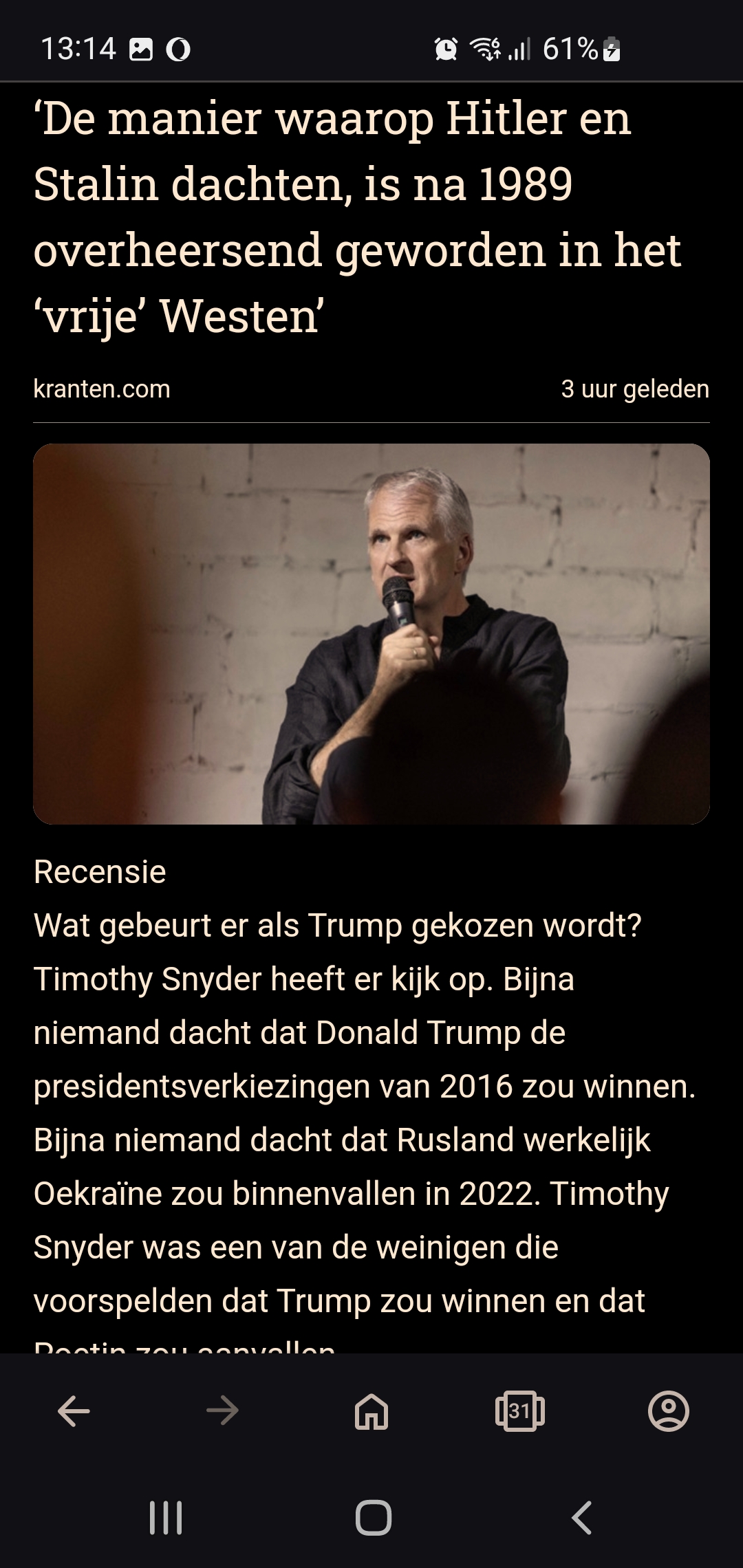Viewport: 743px width, 1568px height.
Task: Tap the forward arrow in browser toolbar
Action: 222,1412
